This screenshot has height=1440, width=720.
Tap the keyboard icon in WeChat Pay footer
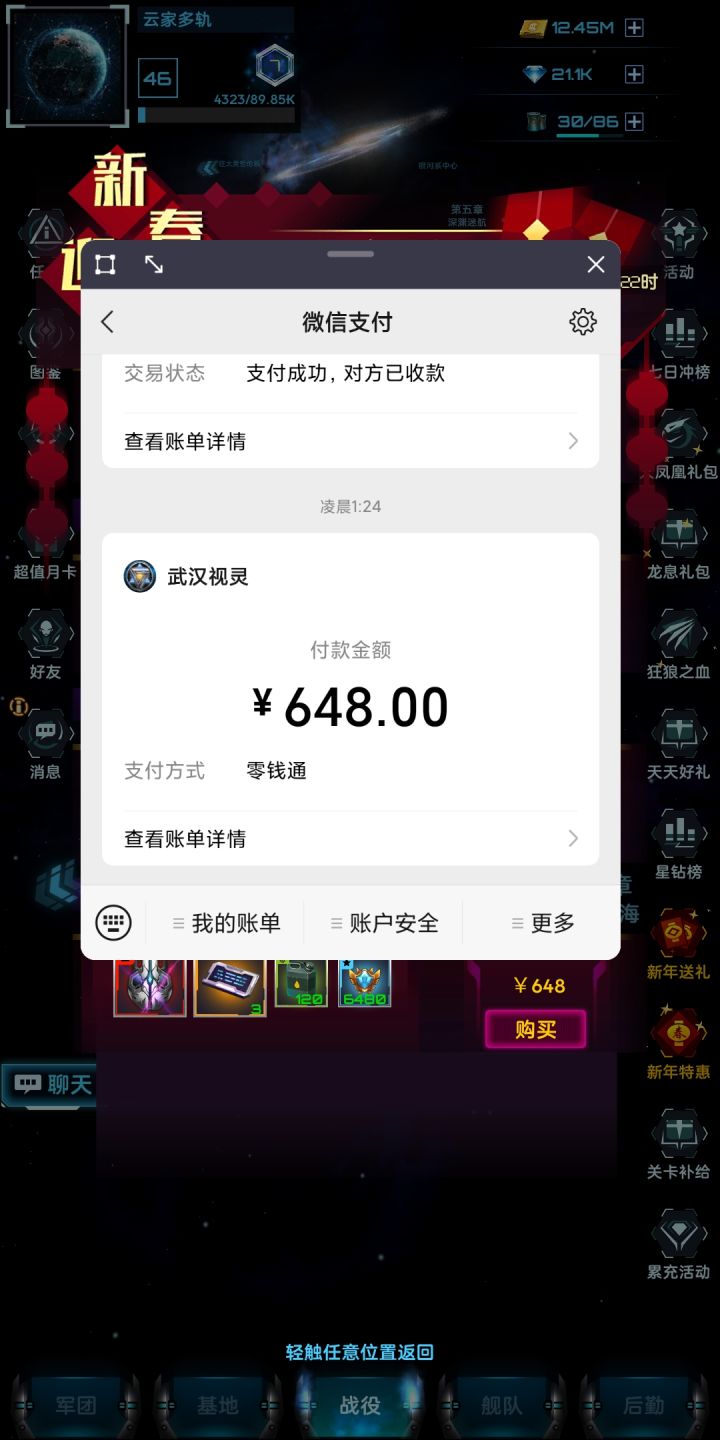click(x=113, y=922)
